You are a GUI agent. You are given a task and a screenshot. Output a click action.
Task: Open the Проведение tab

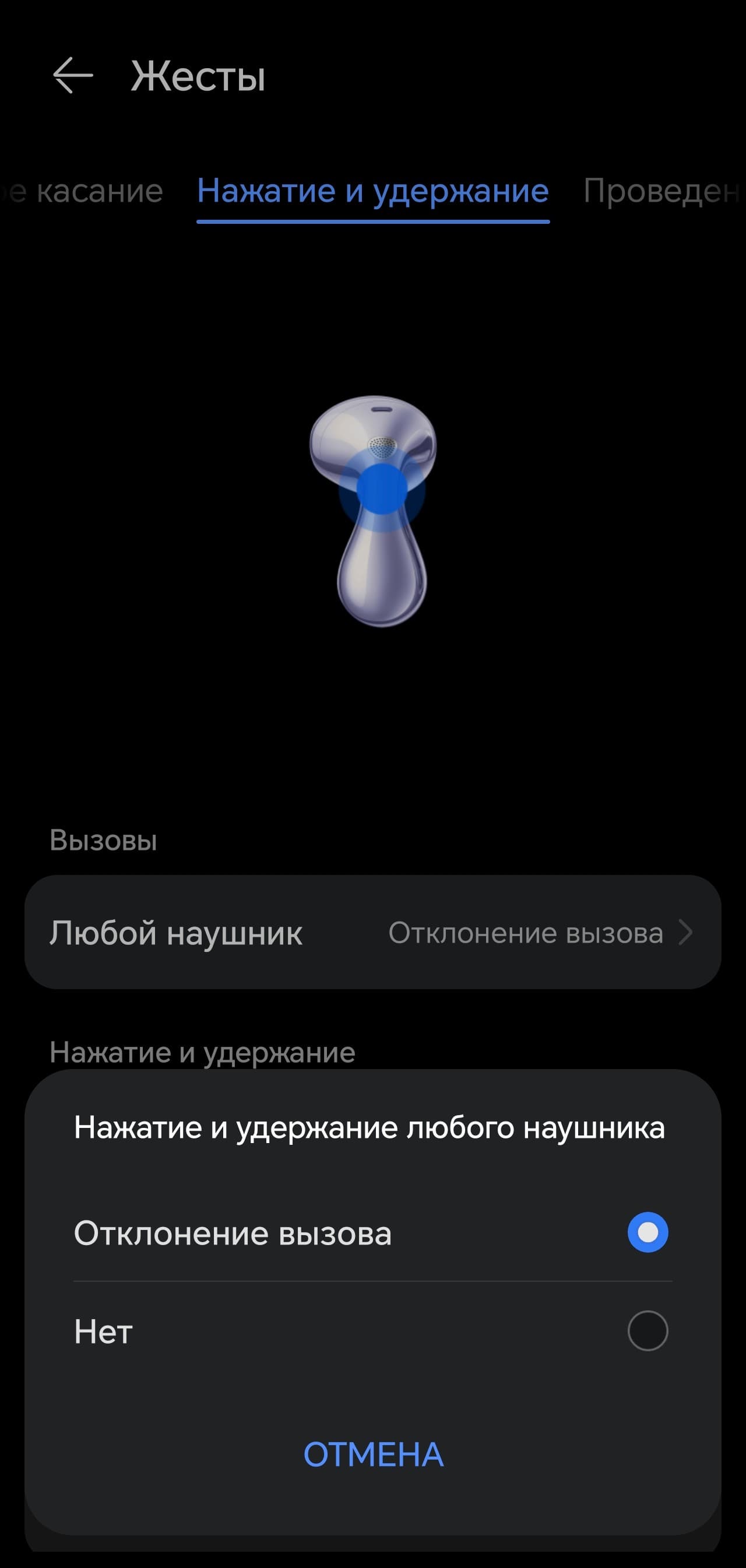[661, 191]
